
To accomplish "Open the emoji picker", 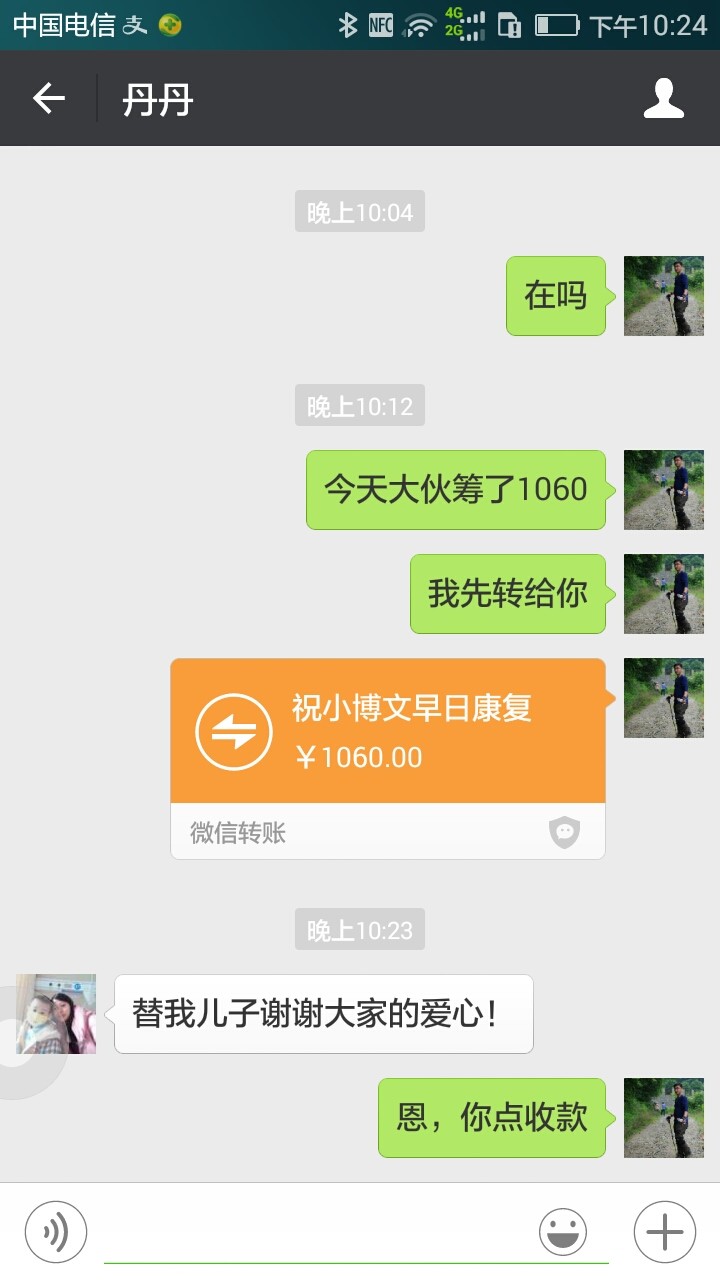I will click(563, 1231).
